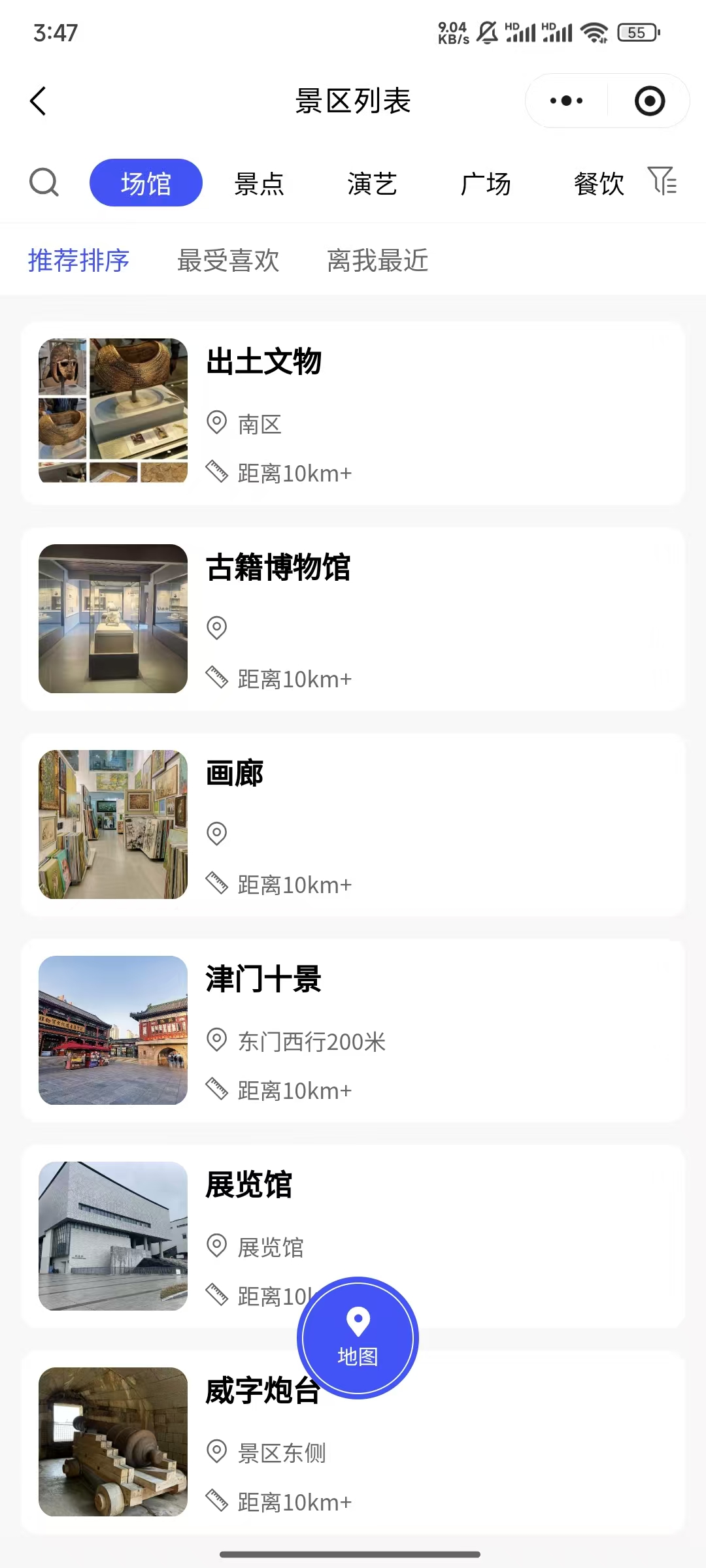The width and height of the screenshot is (706, 1568).
Task: Show the 广场 category
Action: tap(485, 184)
